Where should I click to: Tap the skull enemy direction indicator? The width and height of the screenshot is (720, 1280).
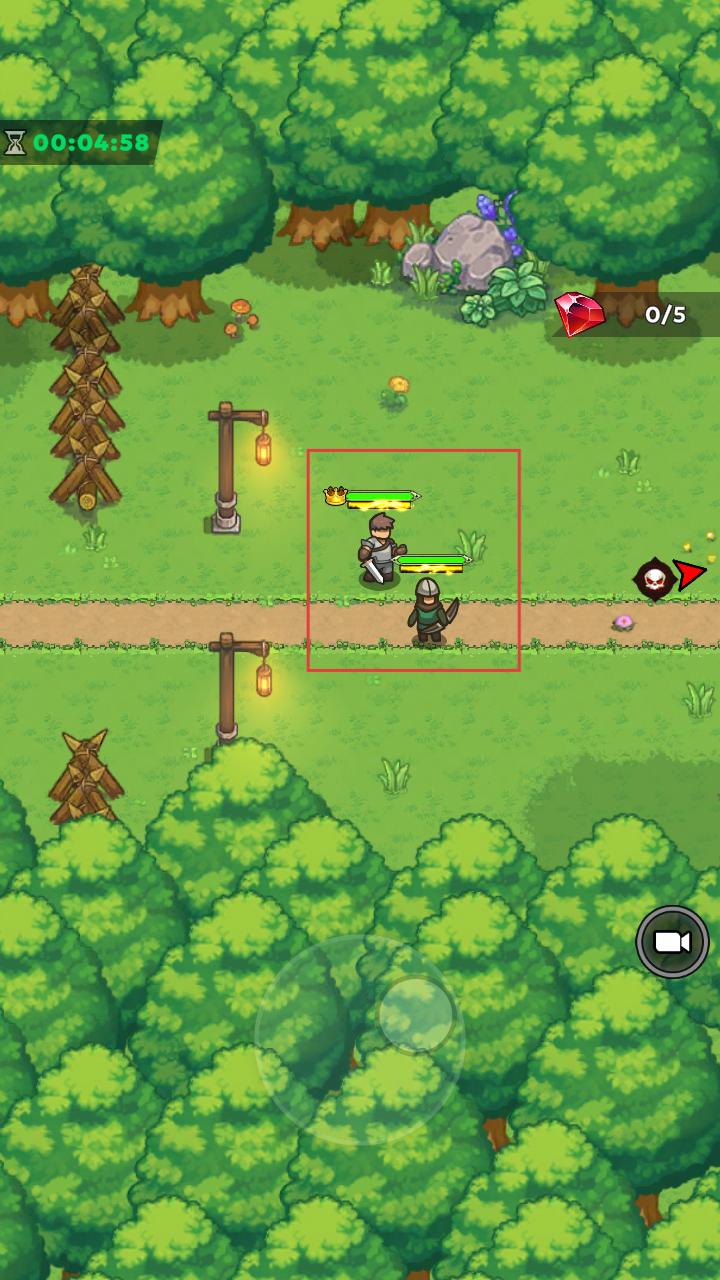(654, 579)
